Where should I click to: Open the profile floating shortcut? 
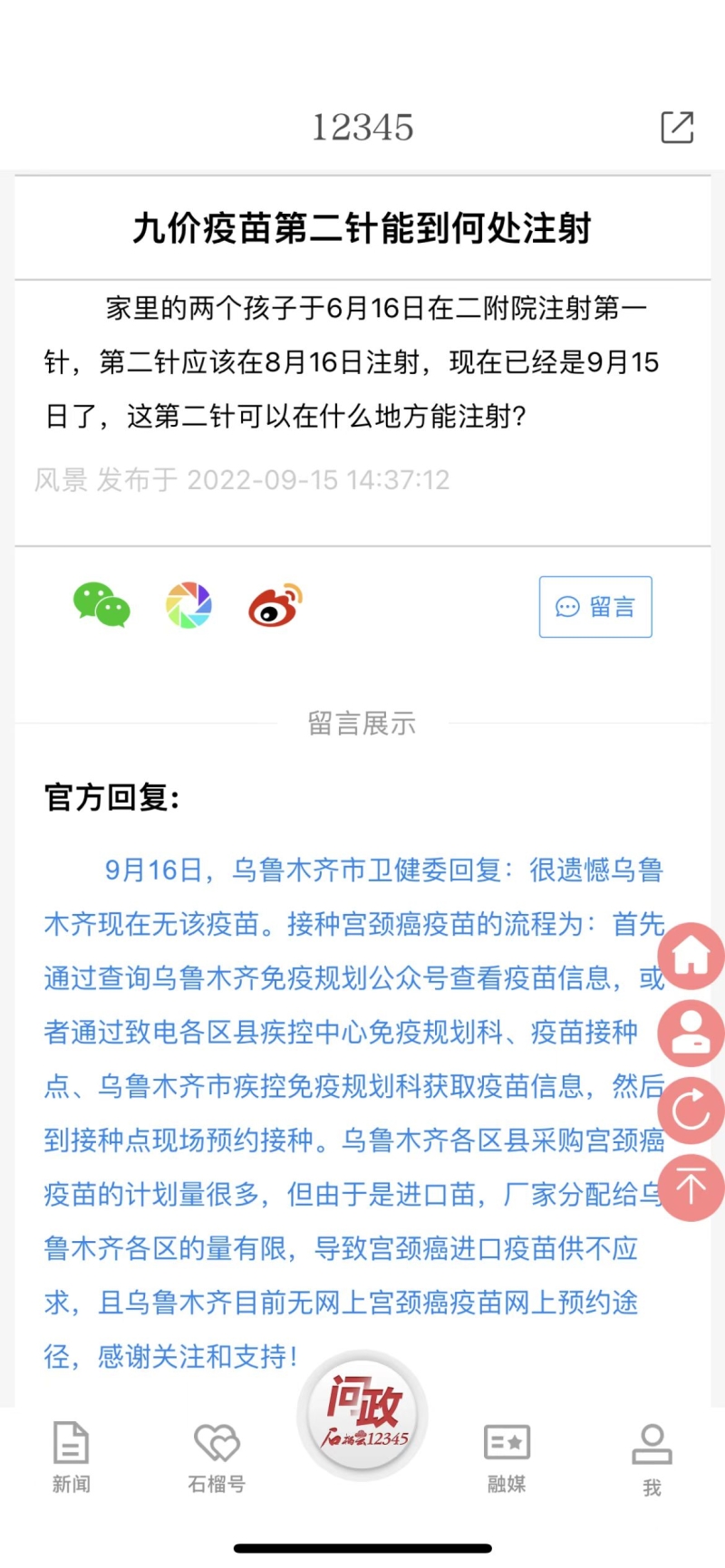coord(691,1033)
